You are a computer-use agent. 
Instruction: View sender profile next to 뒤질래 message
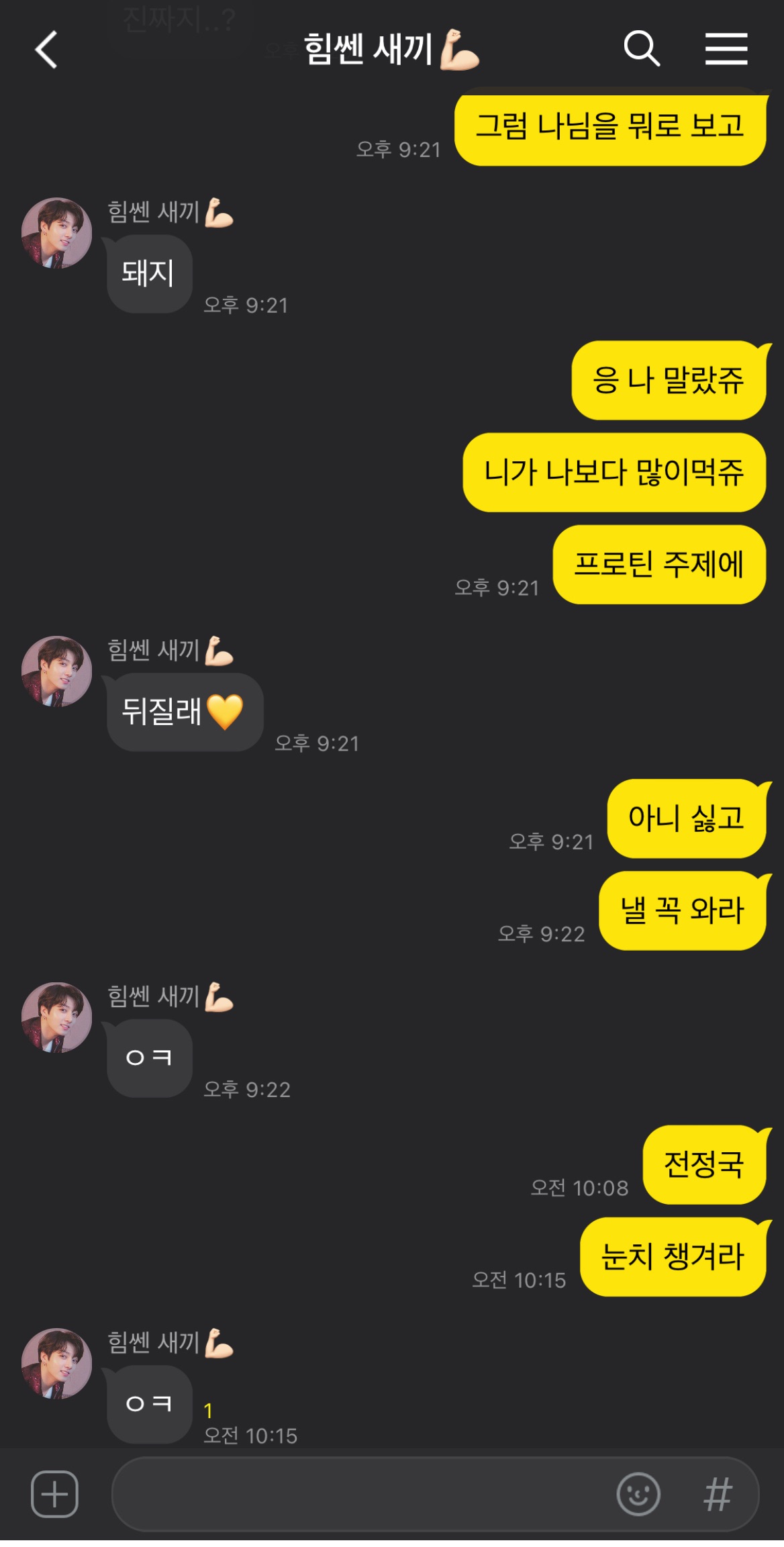[x=56, y=671]
